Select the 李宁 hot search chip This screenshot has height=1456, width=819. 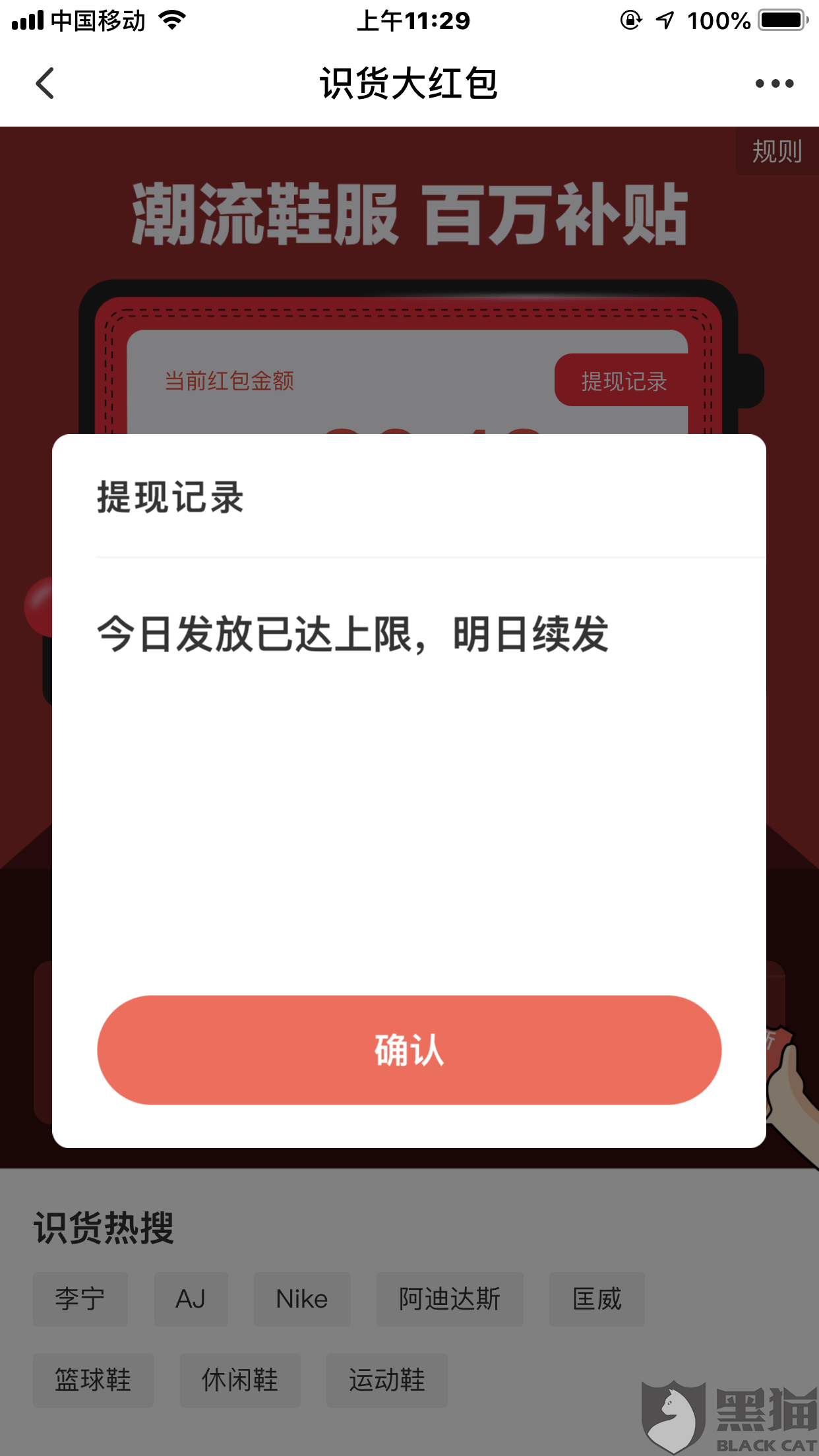click(80, 1299)
